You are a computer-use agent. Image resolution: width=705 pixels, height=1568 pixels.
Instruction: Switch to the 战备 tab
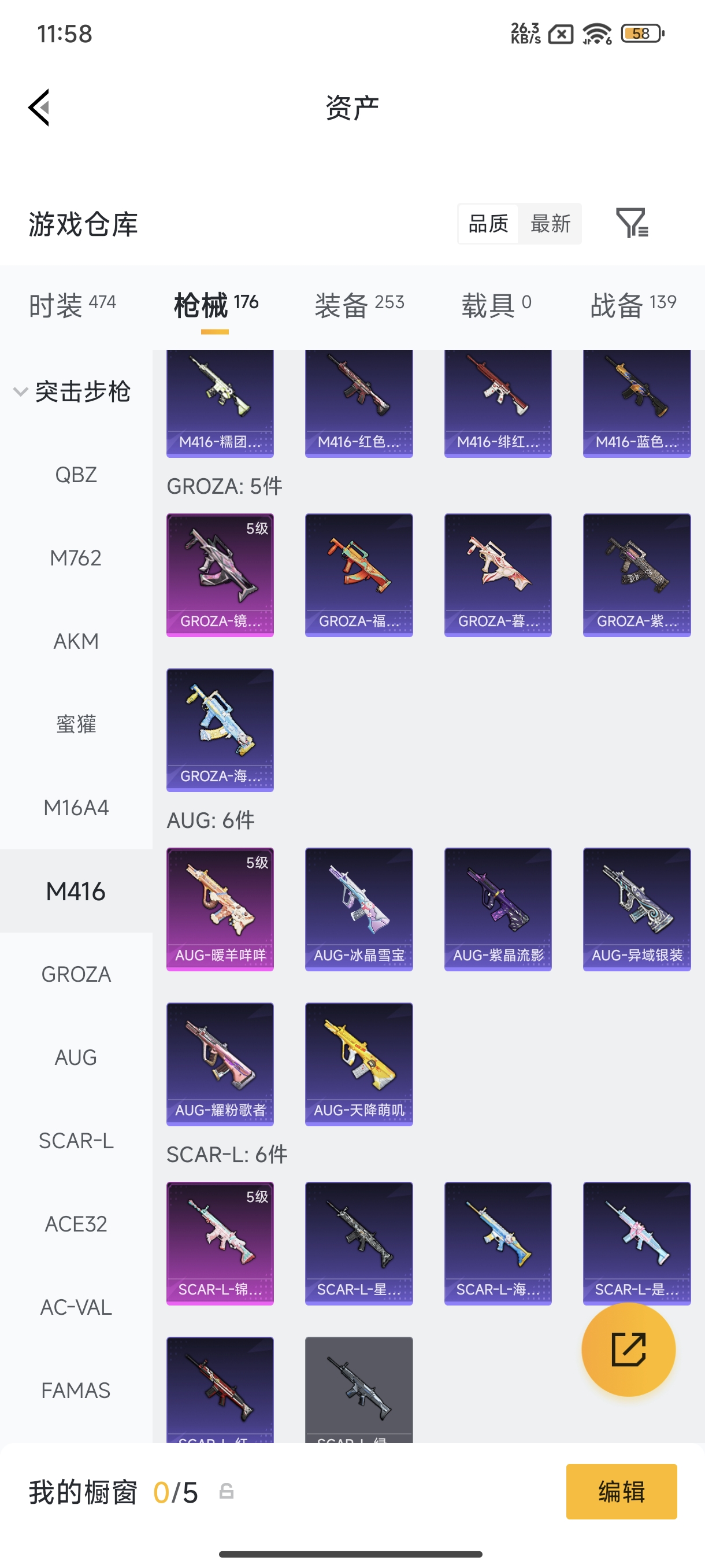633,304
